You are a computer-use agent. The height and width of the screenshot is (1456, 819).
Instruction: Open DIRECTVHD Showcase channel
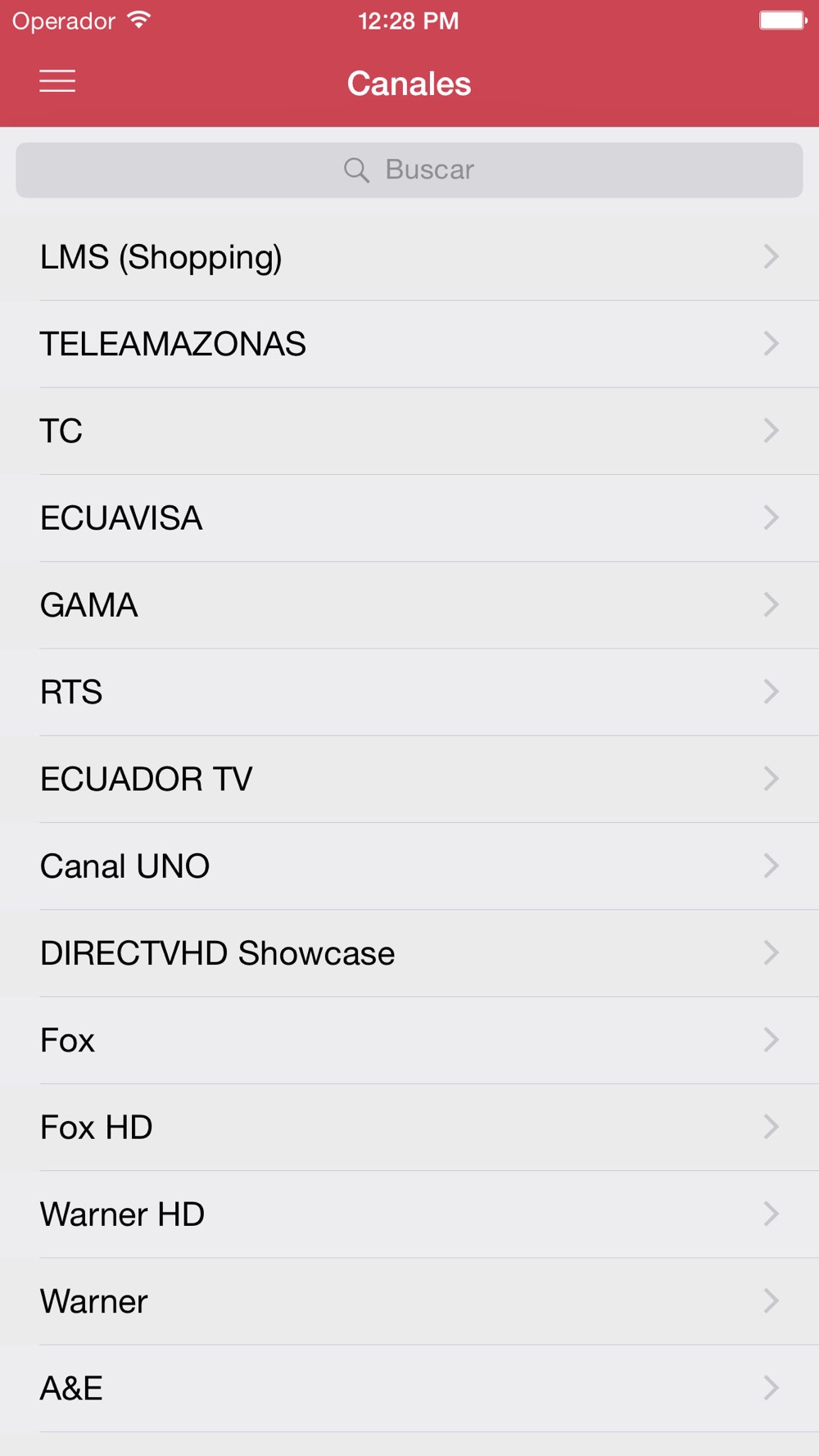click(x=409, y=953)
